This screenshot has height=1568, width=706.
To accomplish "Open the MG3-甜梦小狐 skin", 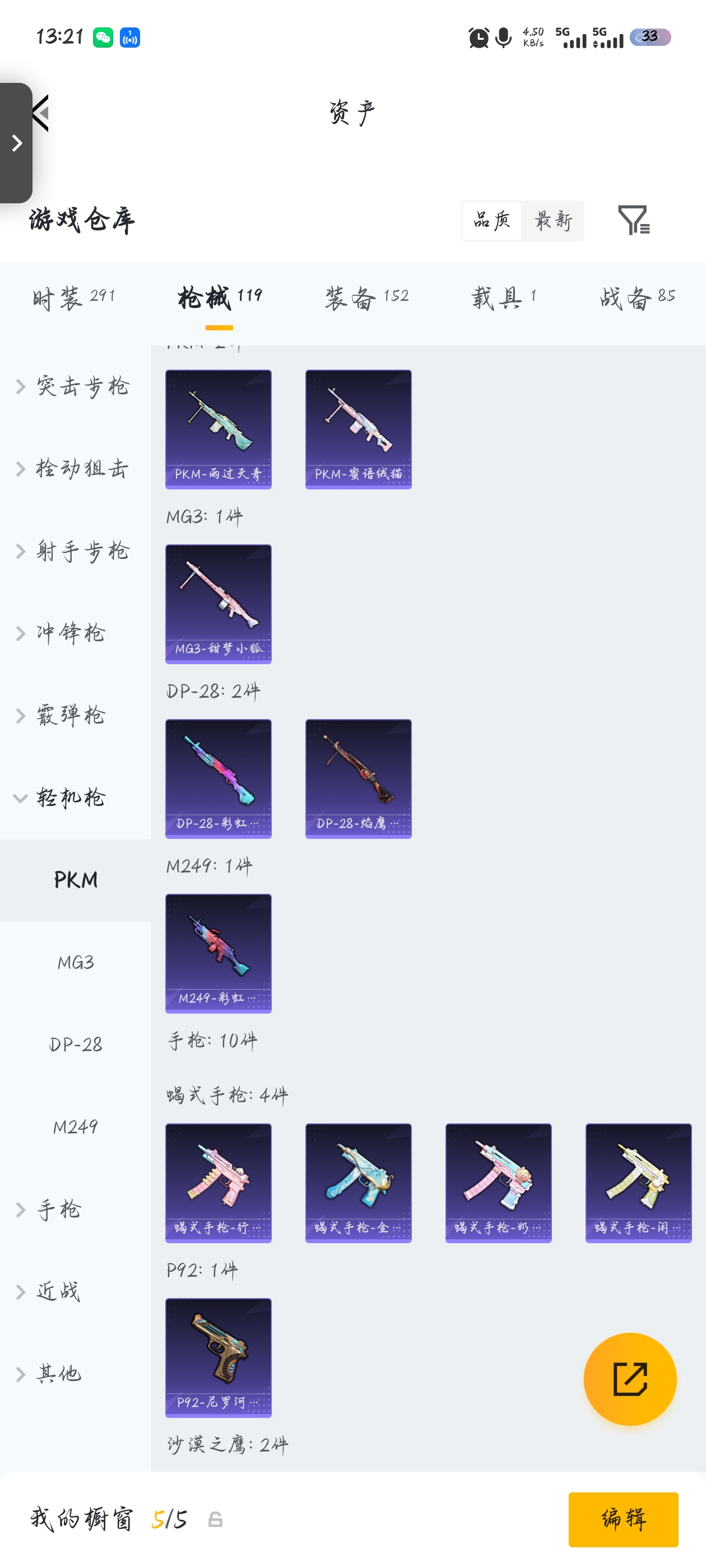I will pyautogui.click(x=218, y=604).
